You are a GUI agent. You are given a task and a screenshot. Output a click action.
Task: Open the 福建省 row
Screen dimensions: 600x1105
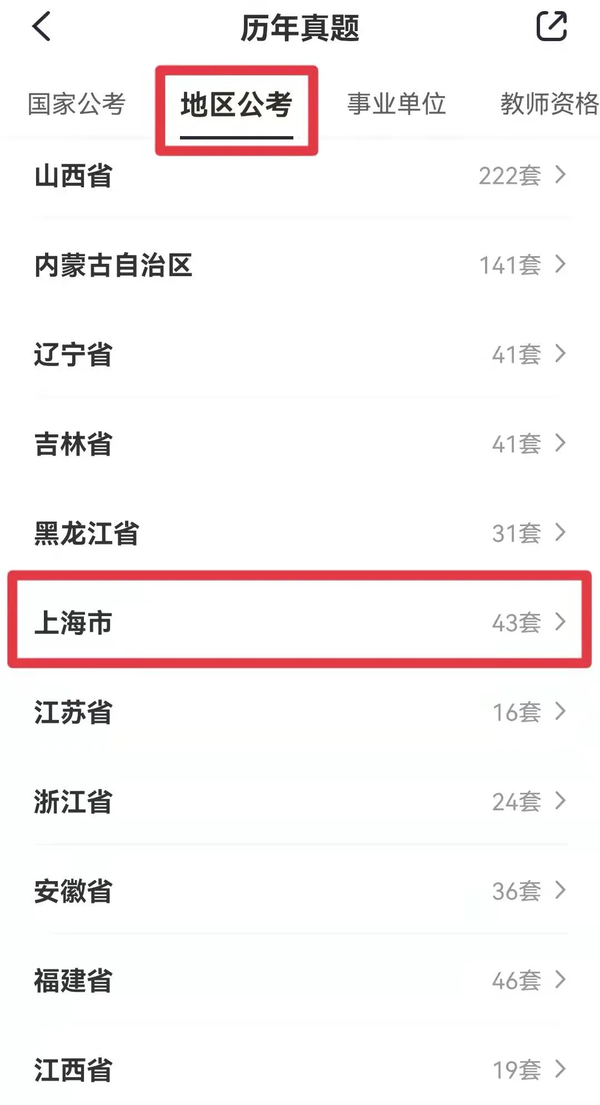click(x=300, y=980)
